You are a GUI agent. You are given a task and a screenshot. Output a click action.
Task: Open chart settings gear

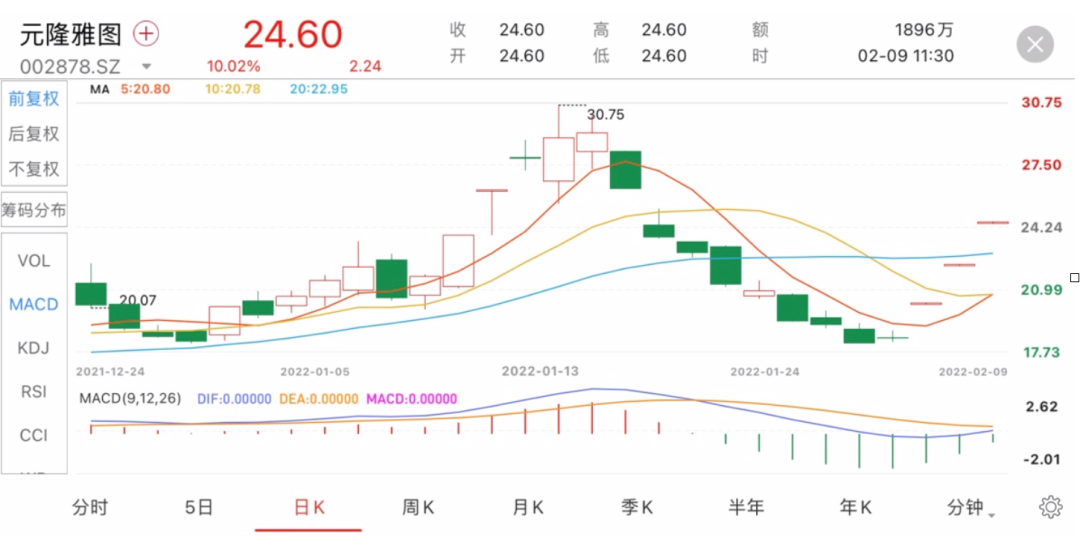pyautogui.click(x=1050, y=507)
